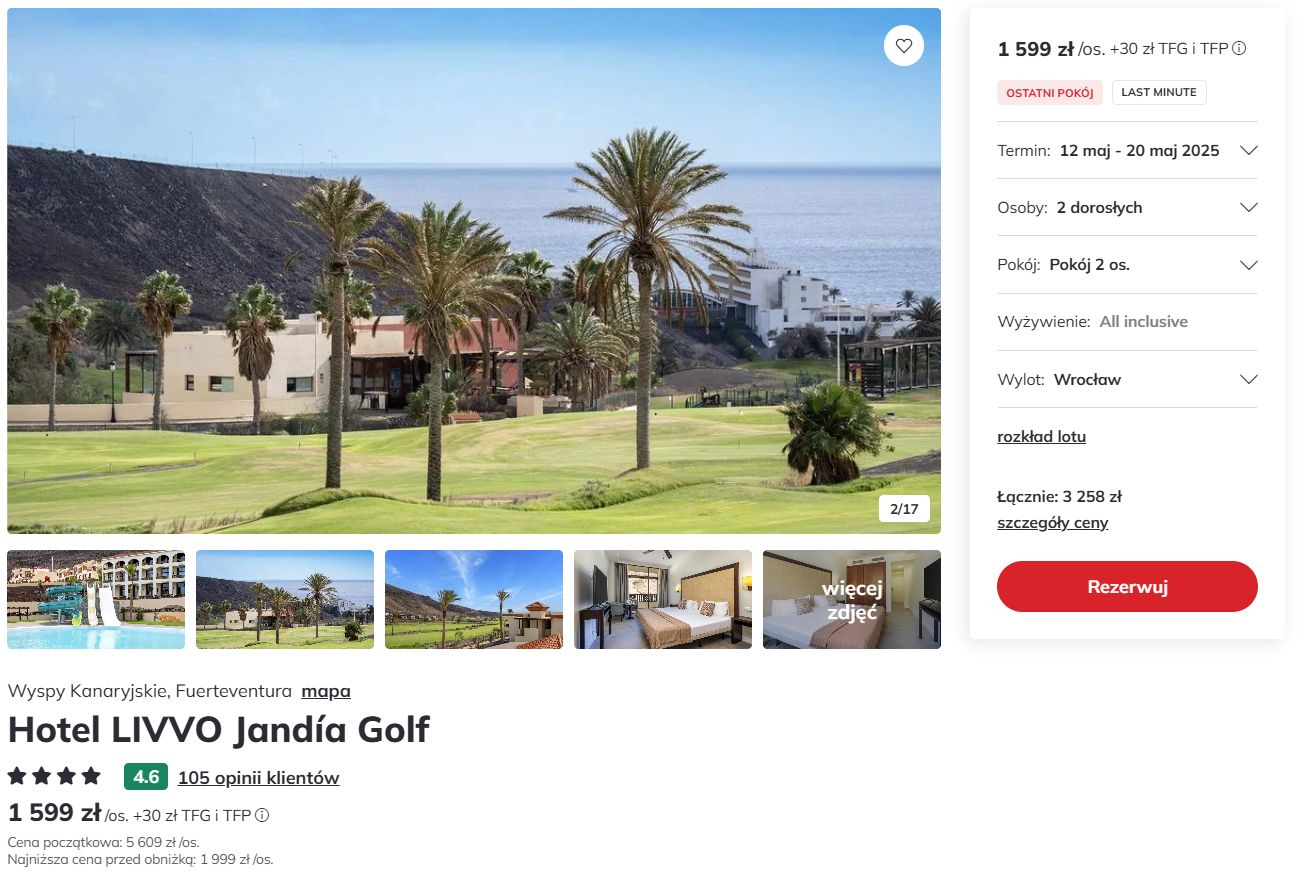Tap the red Rezerwuj button
Screen dimensions: 1302x876
pyautogui.click(x=1127, y=587)
